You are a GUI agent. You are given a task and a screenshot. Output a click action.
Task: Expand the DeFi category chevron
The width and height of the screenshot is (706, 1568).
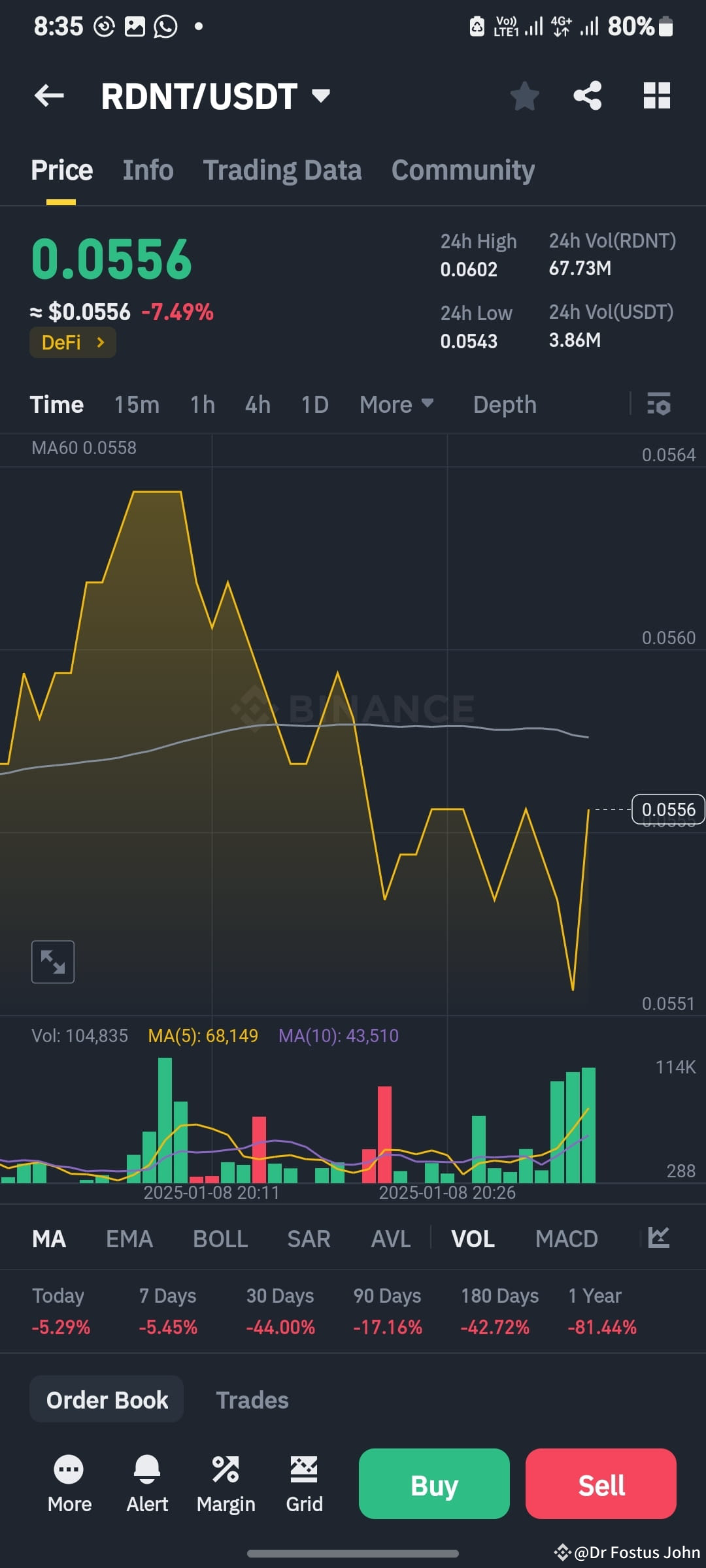coord(99,342)
